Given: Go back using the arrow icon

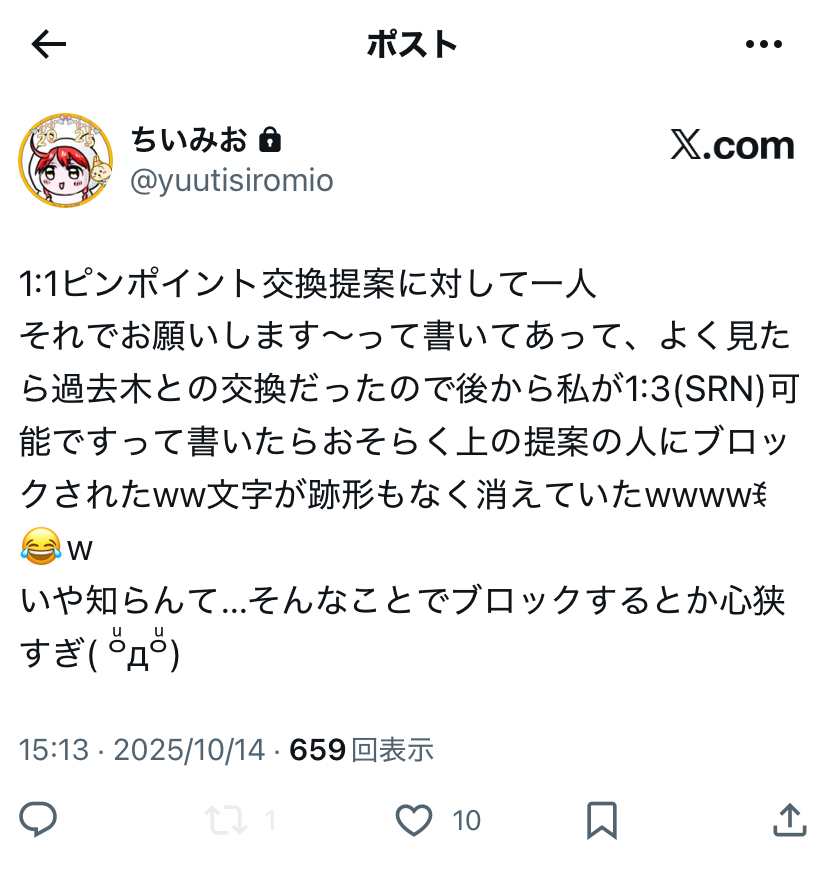Looking at the screenshot, I should 48,44.
